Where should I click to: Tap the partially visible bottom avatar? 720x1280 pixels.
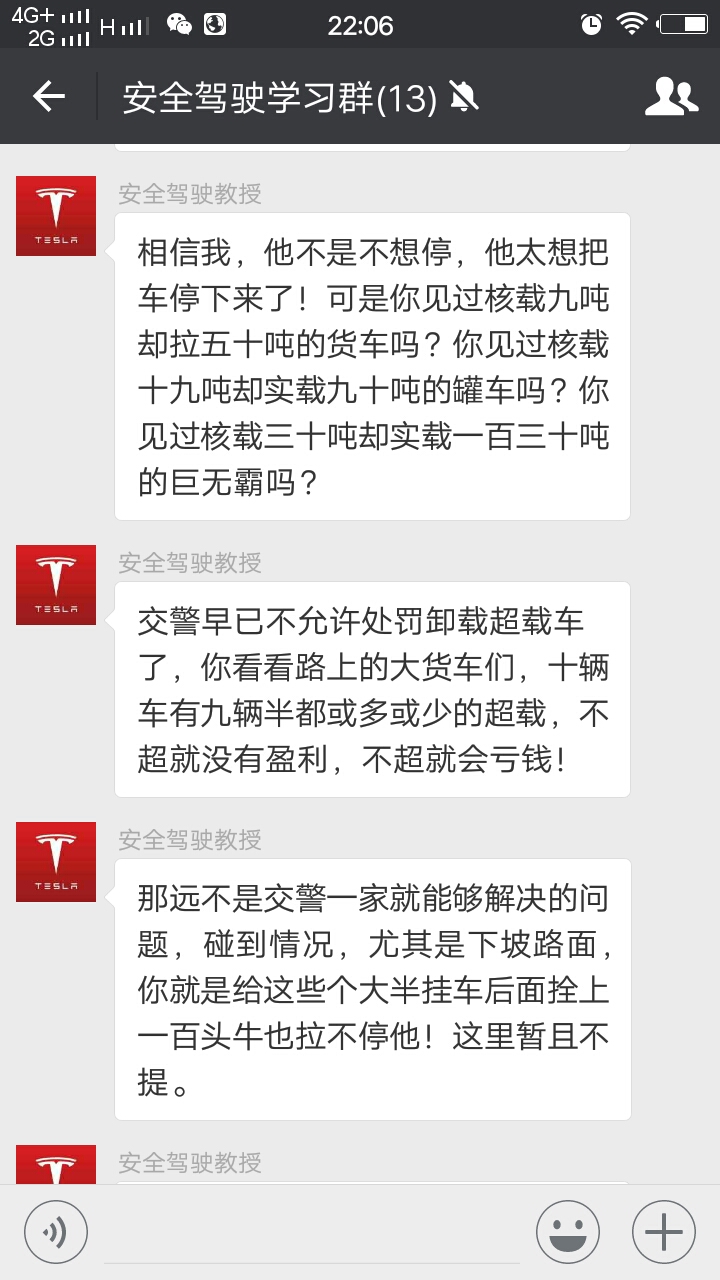[56, 1168]
